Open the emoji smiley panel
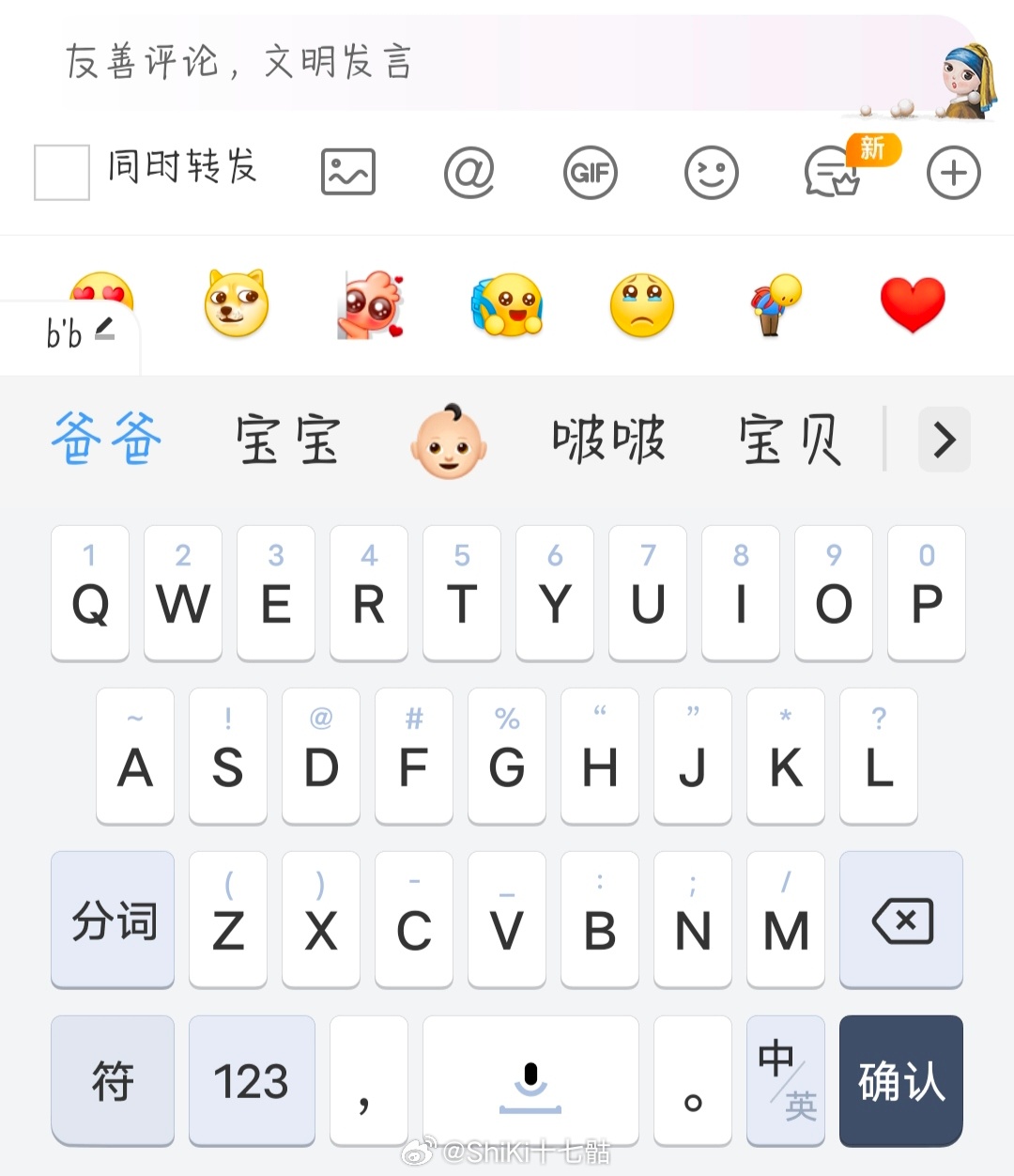The height and width of the screenshot is (1176, 1014). coord(711,172)
